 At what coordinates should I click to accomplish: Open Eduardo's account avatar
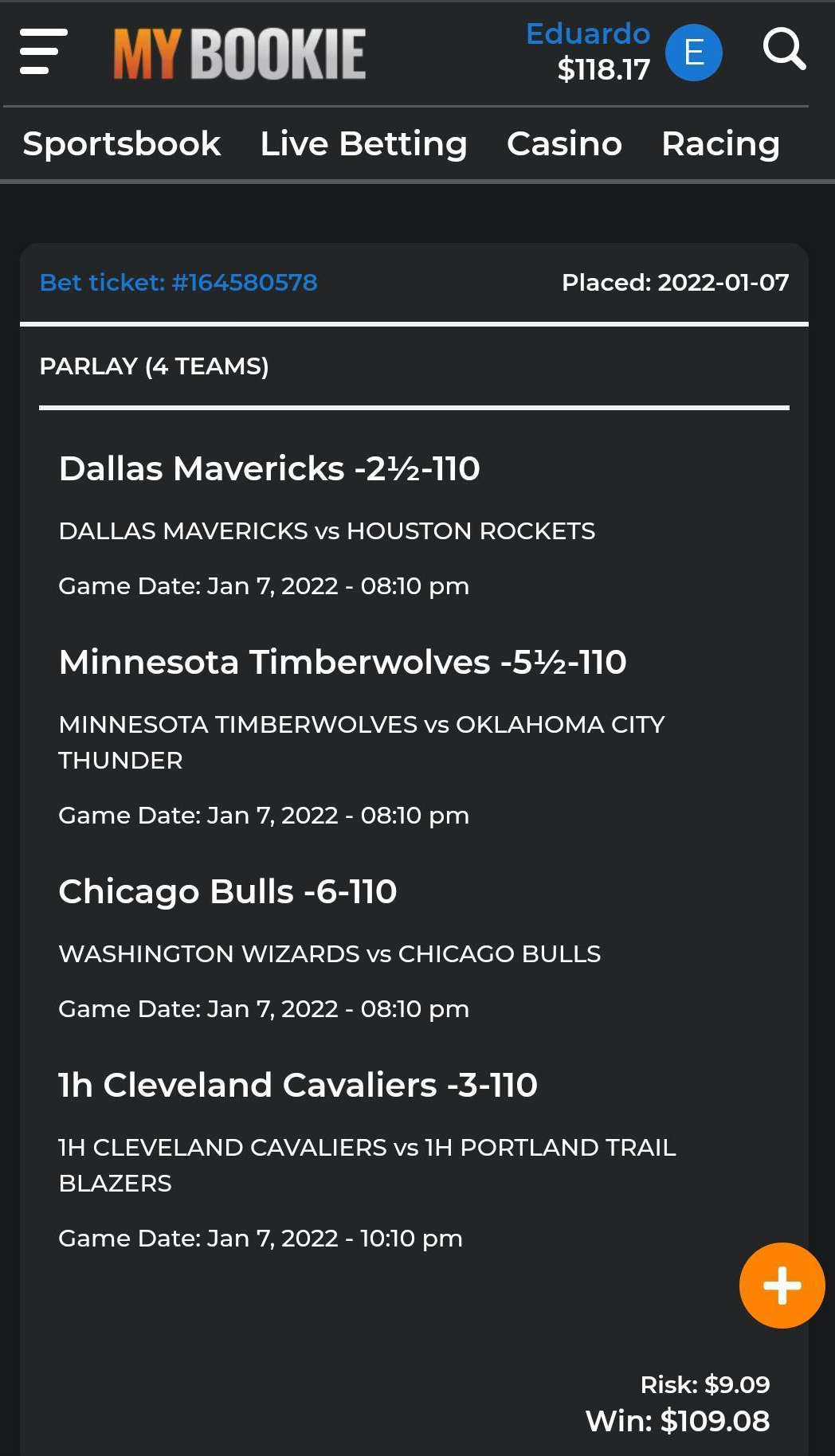(x=693, y=53)
